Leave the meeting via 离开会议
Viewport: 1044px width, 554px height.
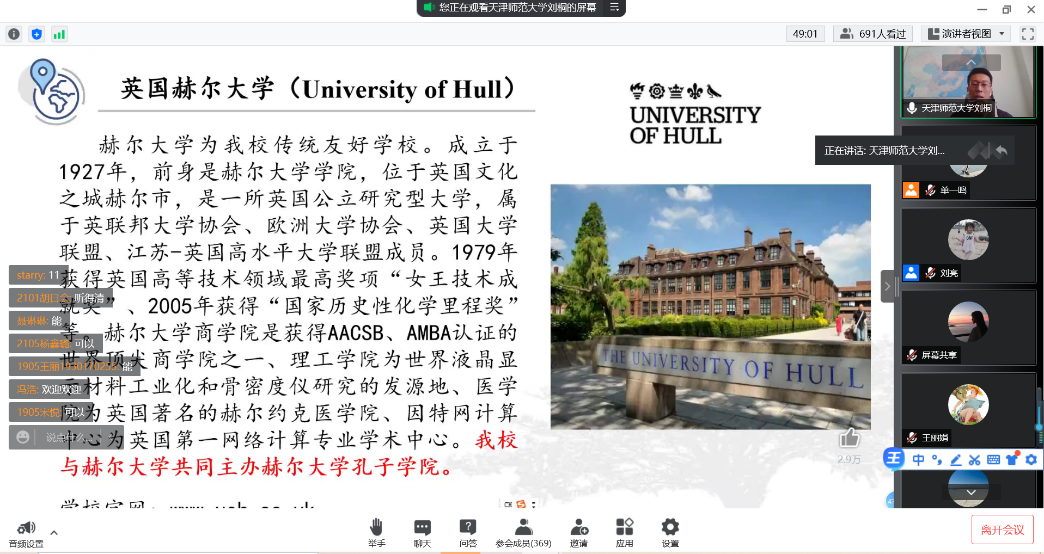click(x=1001, y=530)
